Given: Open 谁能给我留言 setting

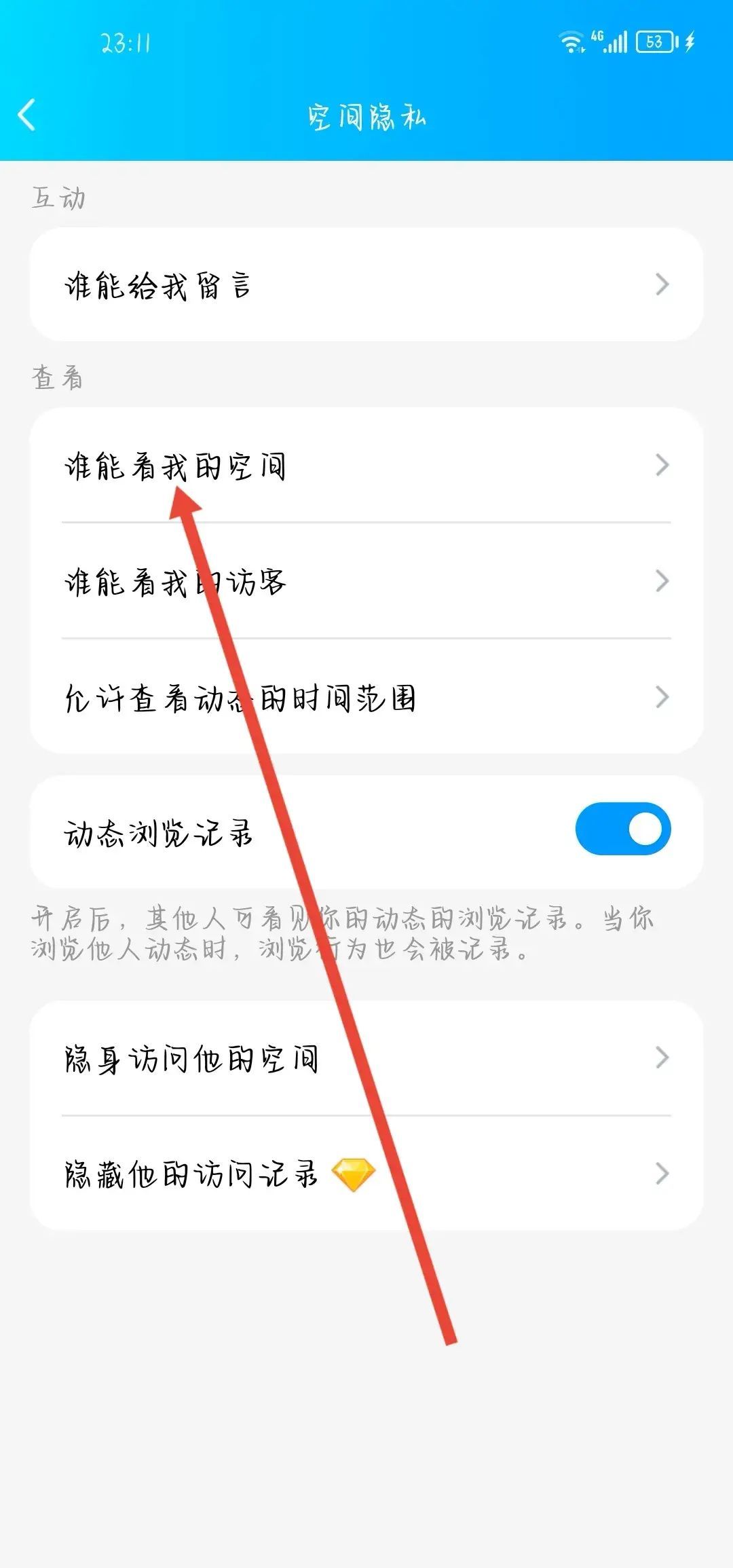Looking at the screenshot, I should click(x=366, y=284).
